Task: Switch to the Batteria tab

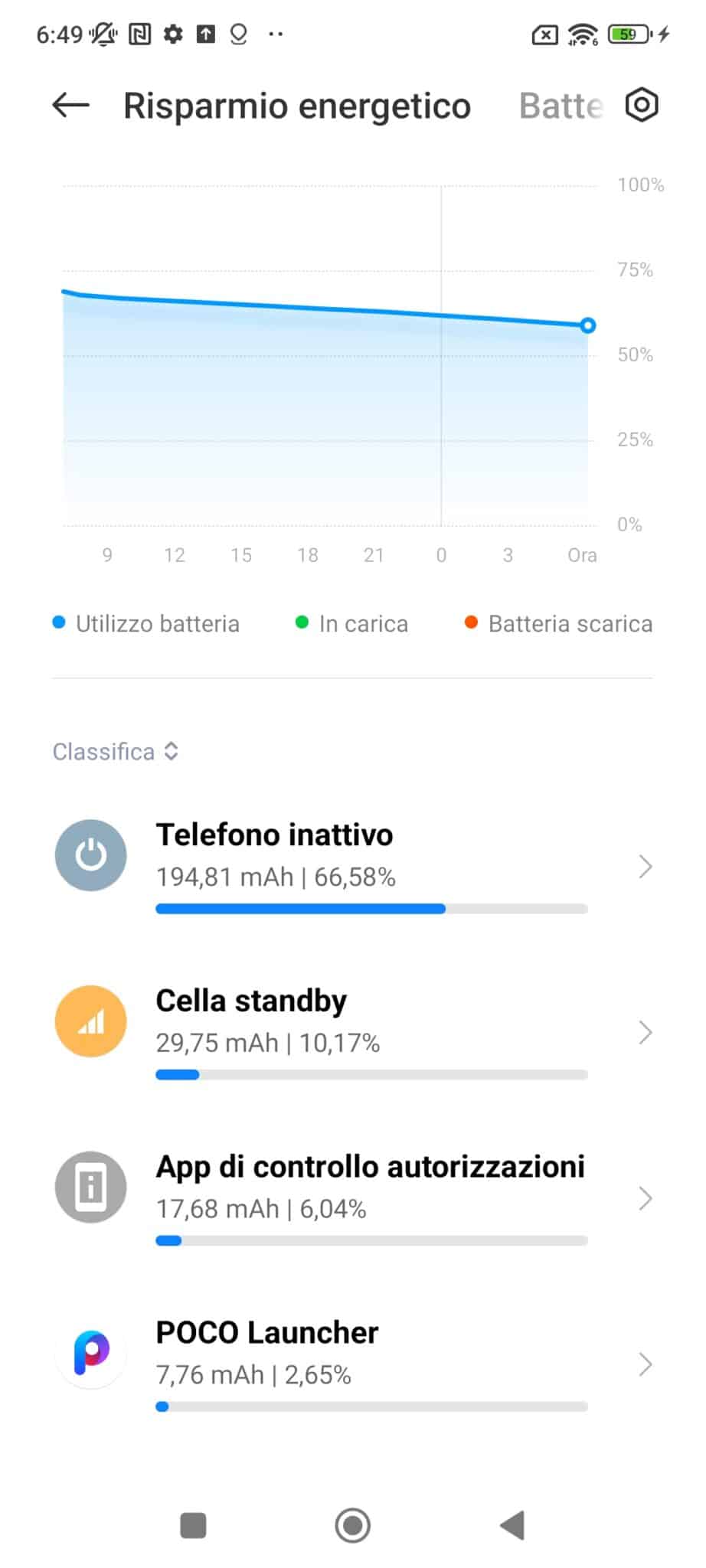Action: [x=561, y=106]
